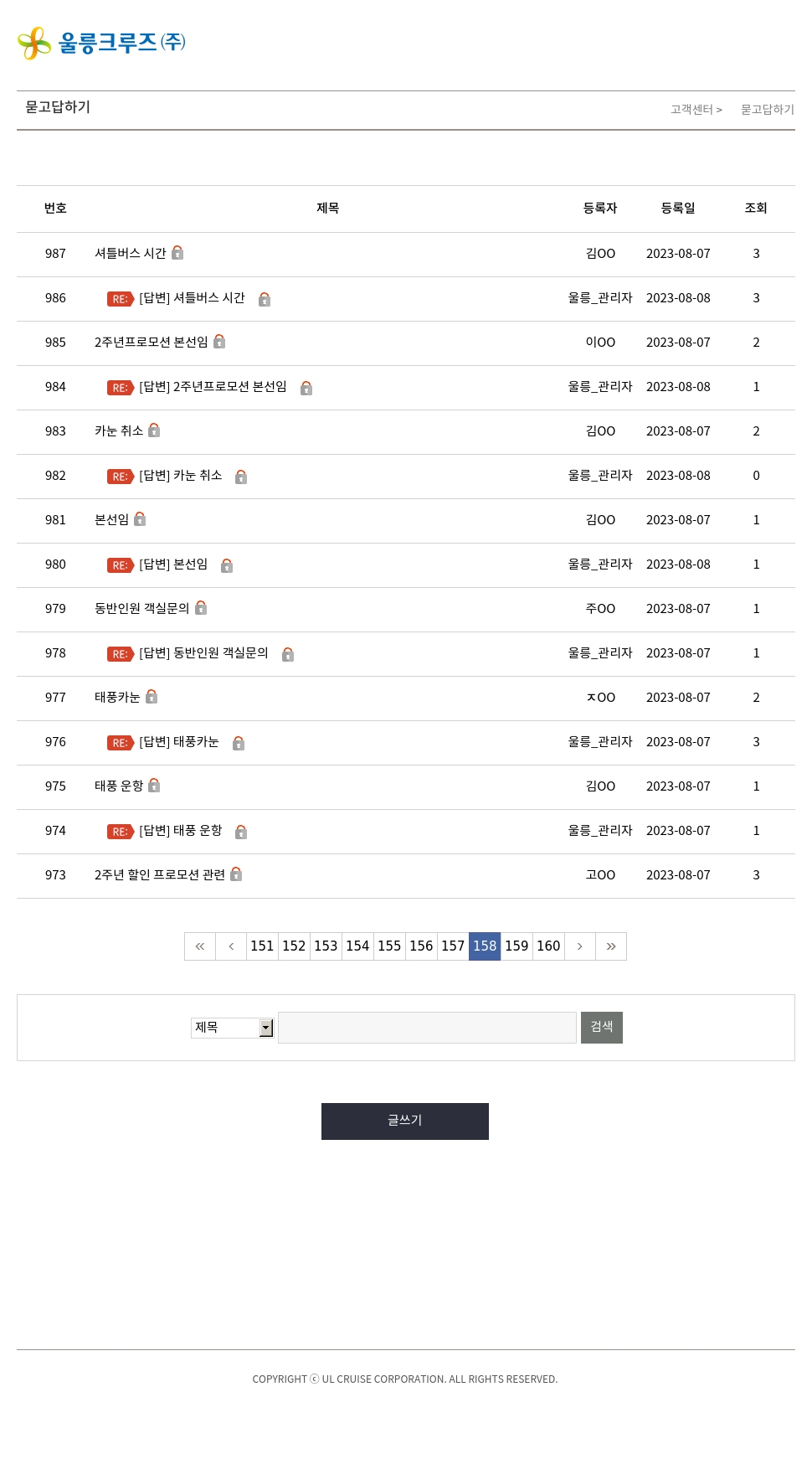
Task: Jump to first page with double-left arrow
Action: (200, 946)
